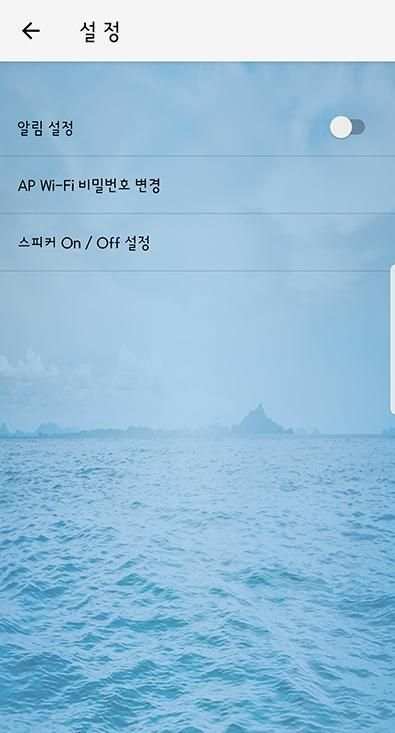Open 스피커 On / Off 설정
395x733 pixels.
click(x=197, y=243)
